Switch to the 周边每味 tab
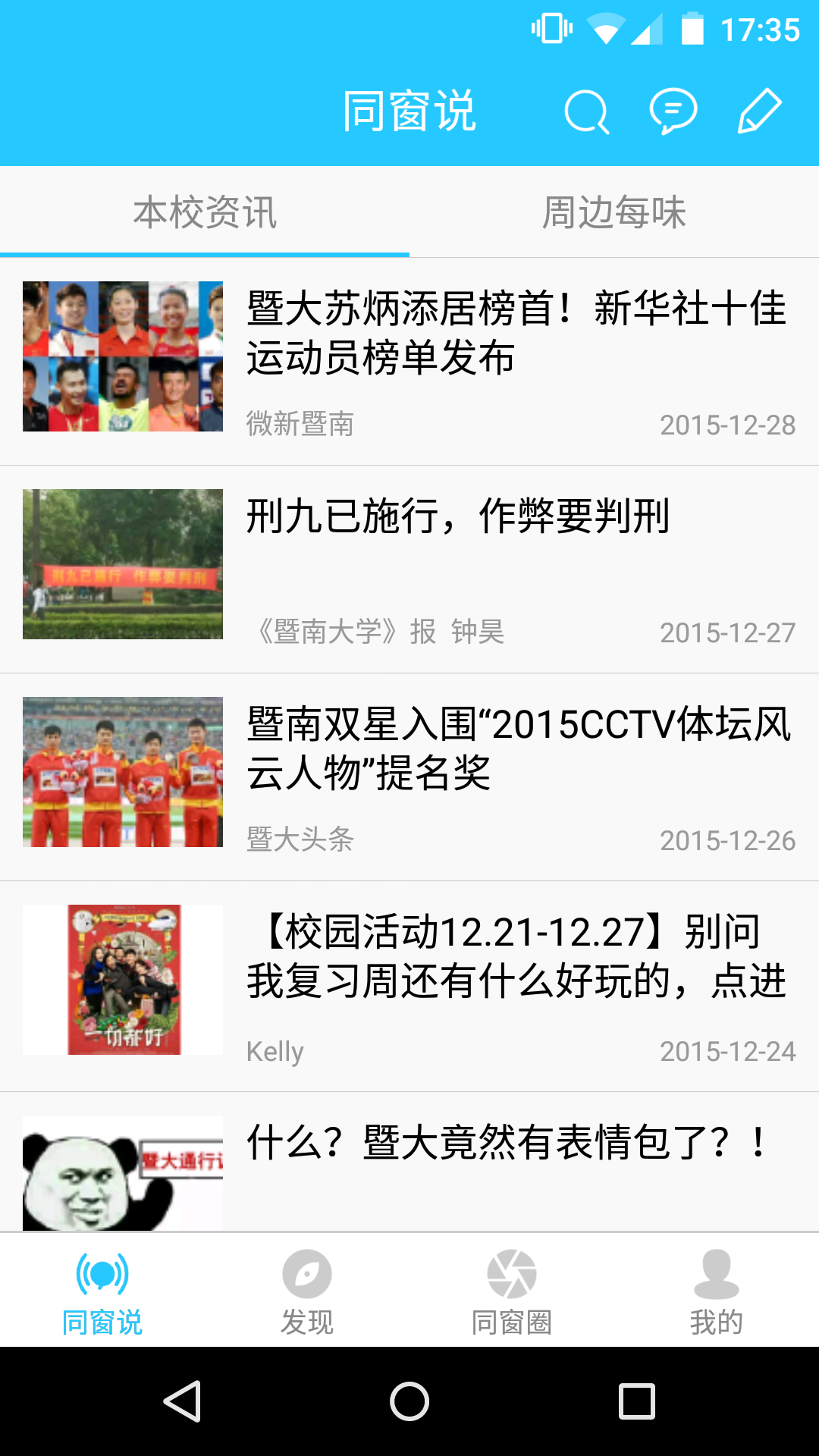 click(x=614, y=212)
